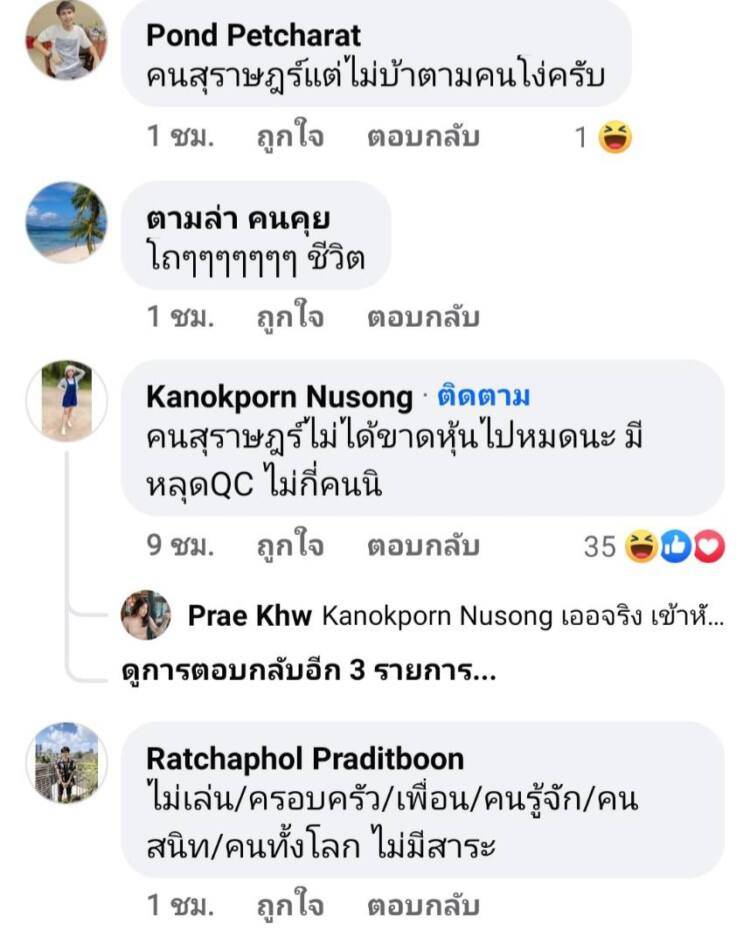Screen dimensions: 750x938
Task: Open Kanokporn Nusong's profile picture
Action: [x=65, y=401]
